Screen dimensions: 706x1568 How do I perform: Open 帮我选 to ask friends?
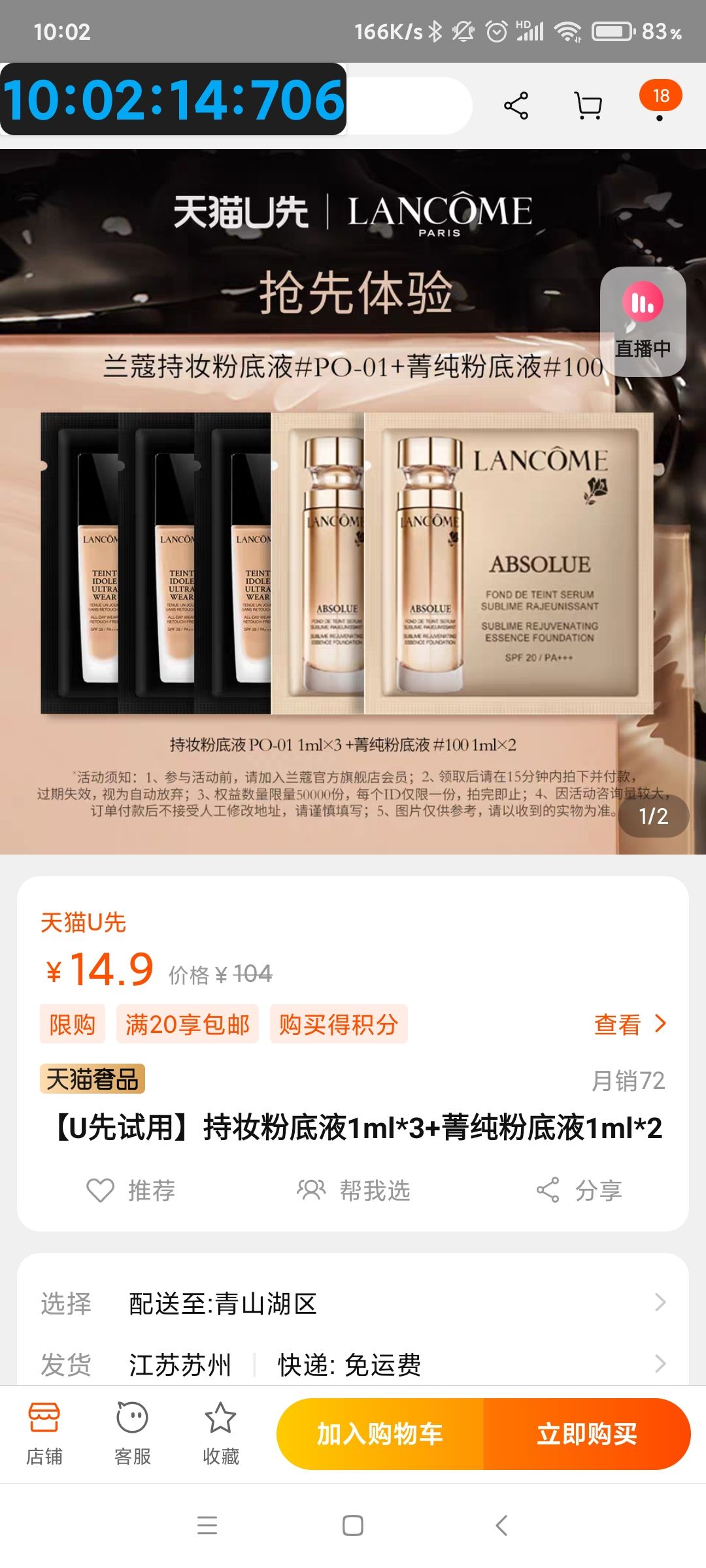tap(354, 1190)
